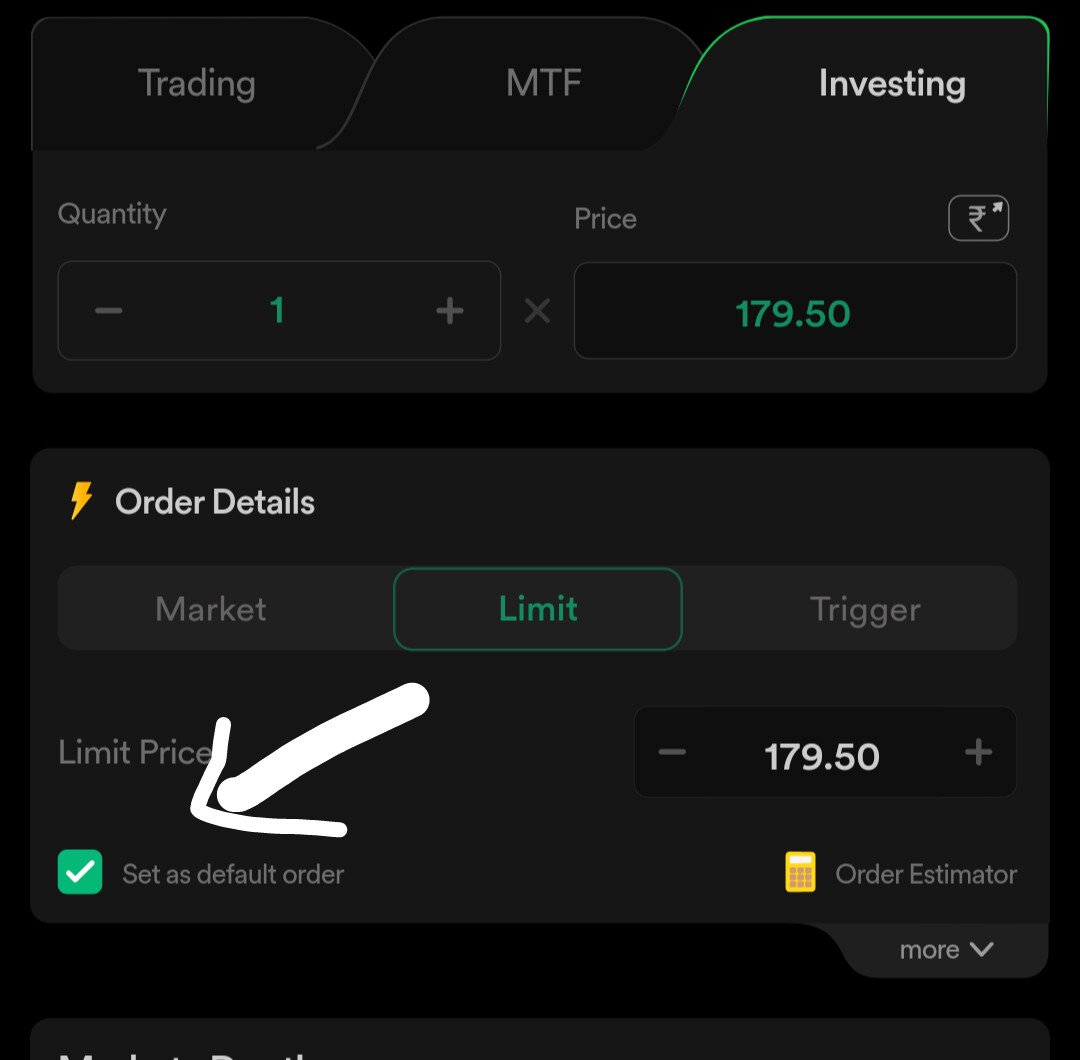
Task: Switch to the MTF tab
Action: [543, 84]
